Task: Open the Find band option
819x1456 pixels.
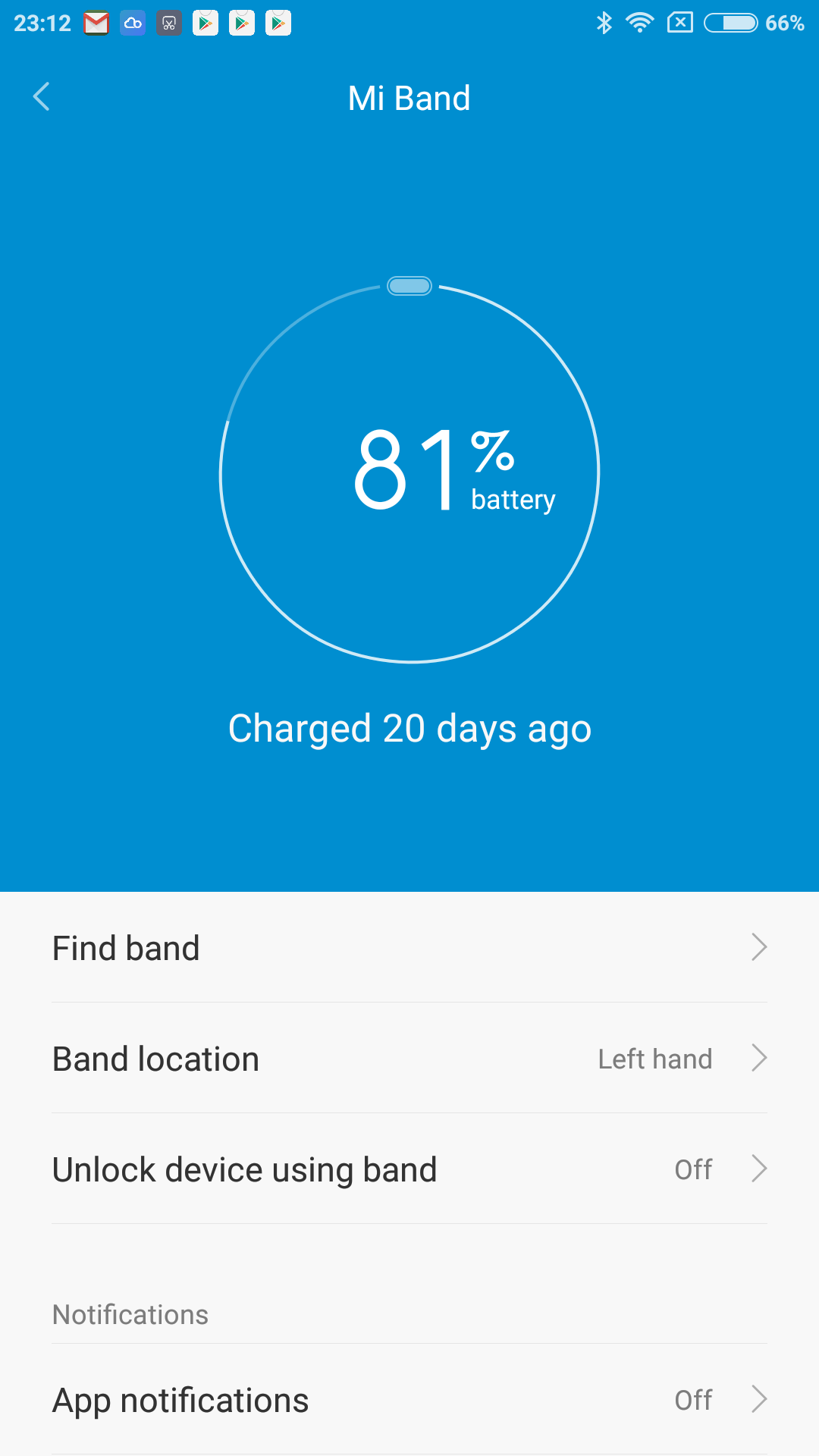Action: click(409, 948)
